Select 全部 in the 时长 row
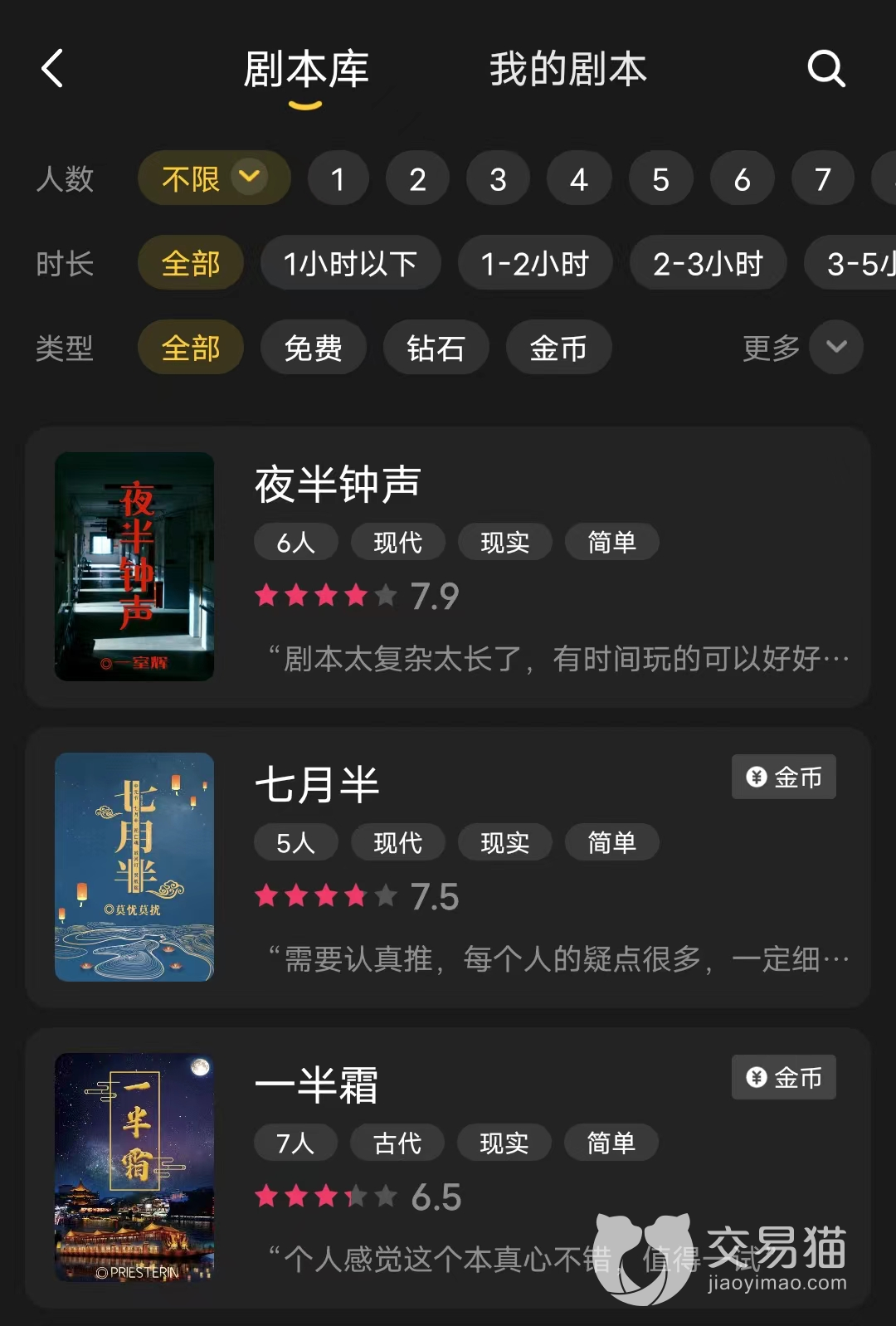896x1326 pixels. [x=191, y=264]
